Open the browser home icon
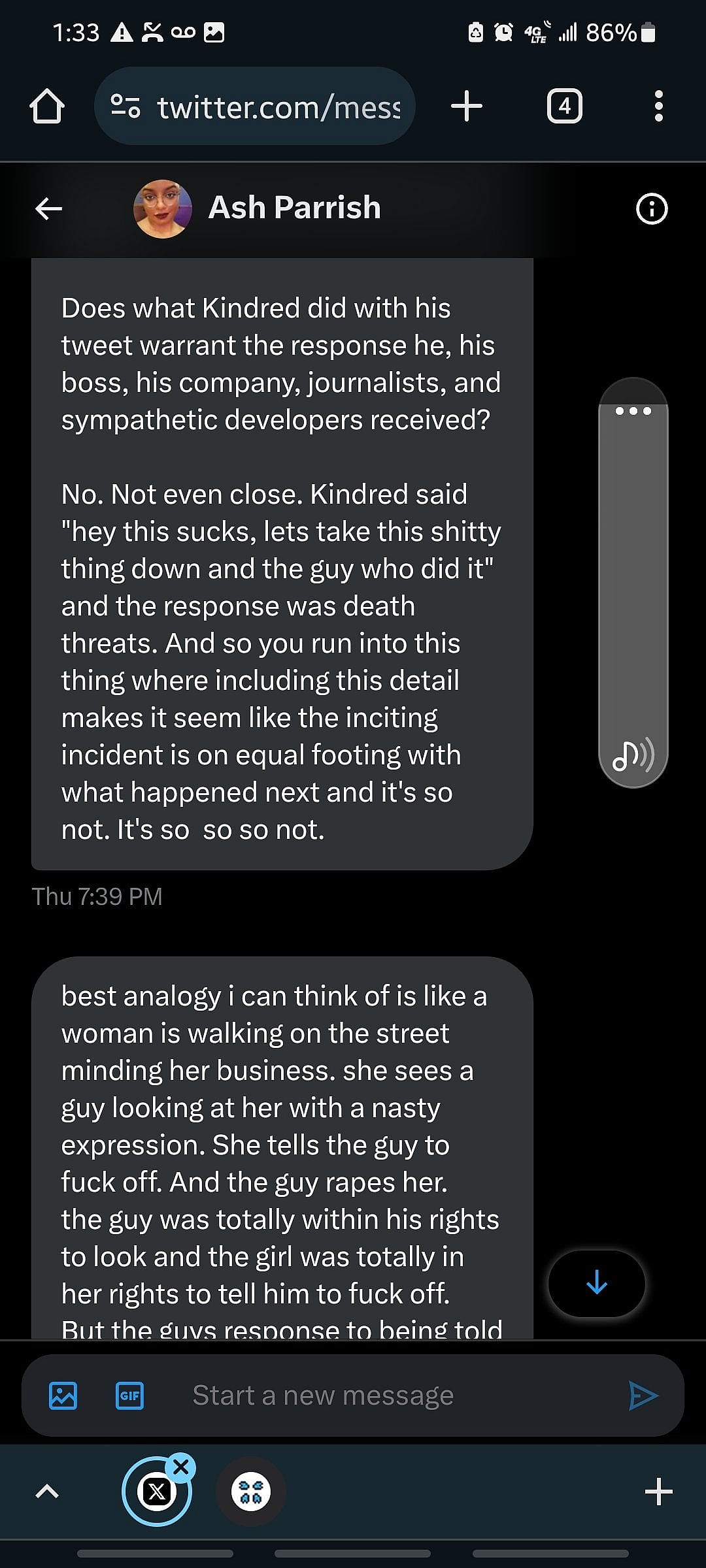The image size is (706, 1568). click(x=46, y=106)
